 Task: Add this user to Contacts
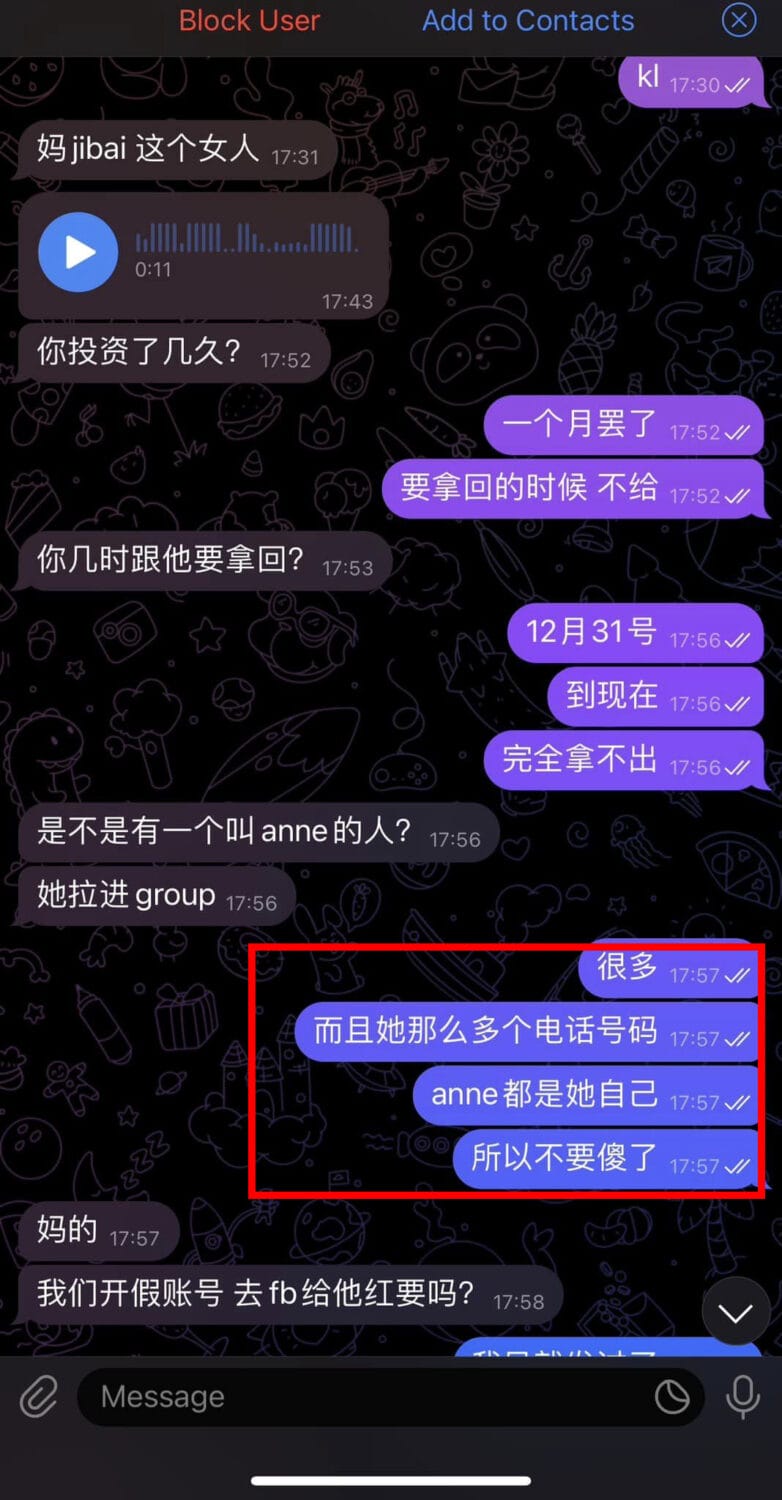[x=528, y=21]
